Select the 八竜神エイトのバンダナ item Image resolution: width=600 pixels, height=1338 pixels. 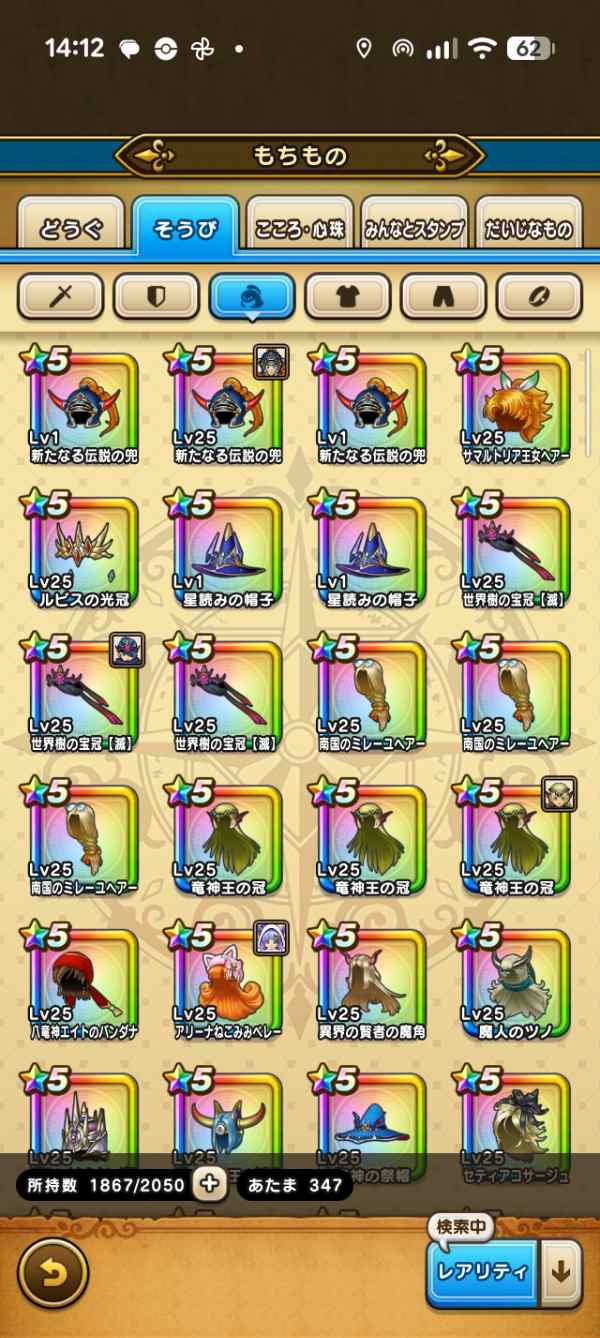(80, 984)
